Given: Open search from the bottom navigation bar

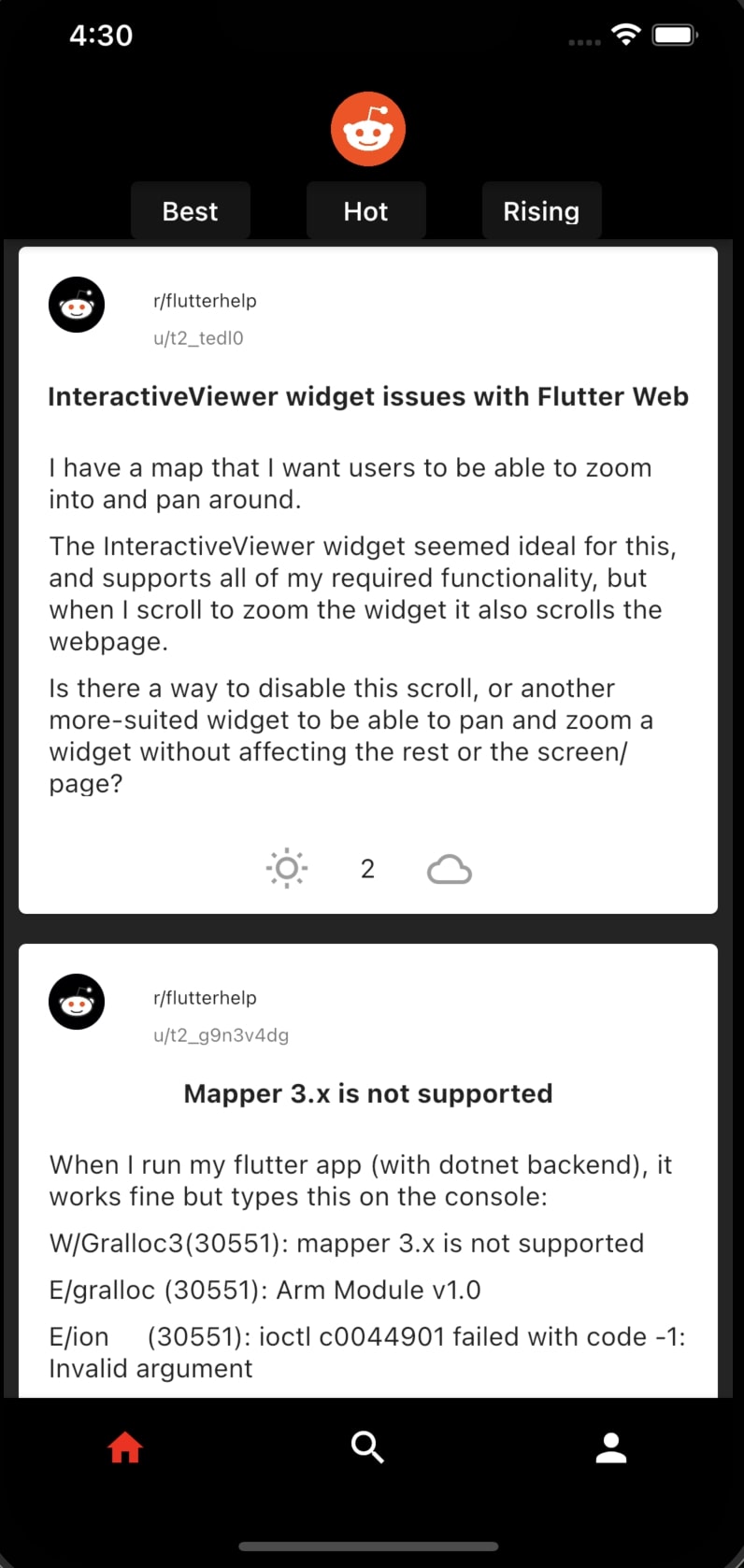Looking at the screenshot, I should click(x=367, y=1447).
